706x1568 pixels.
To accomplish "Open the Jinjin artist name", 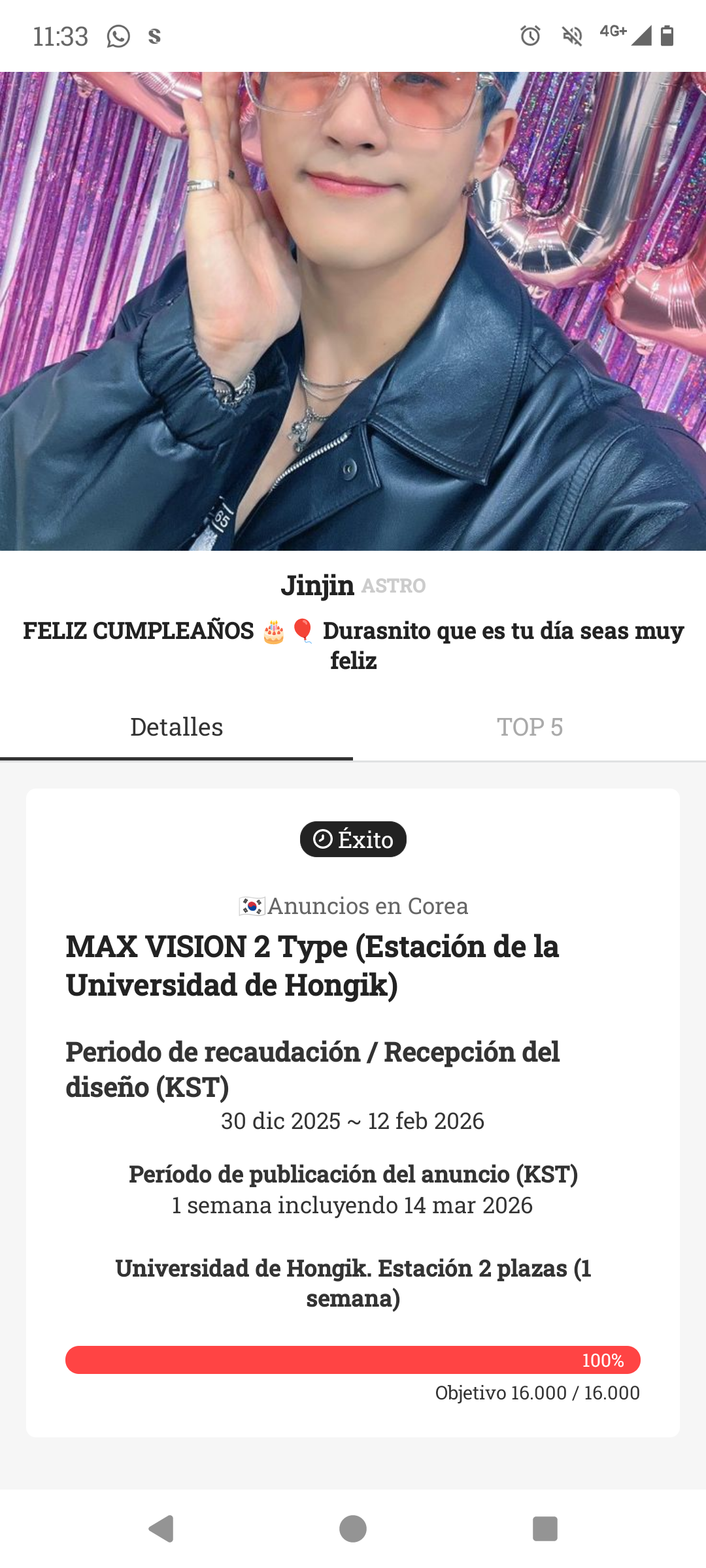I will click(x=318, y=586).
